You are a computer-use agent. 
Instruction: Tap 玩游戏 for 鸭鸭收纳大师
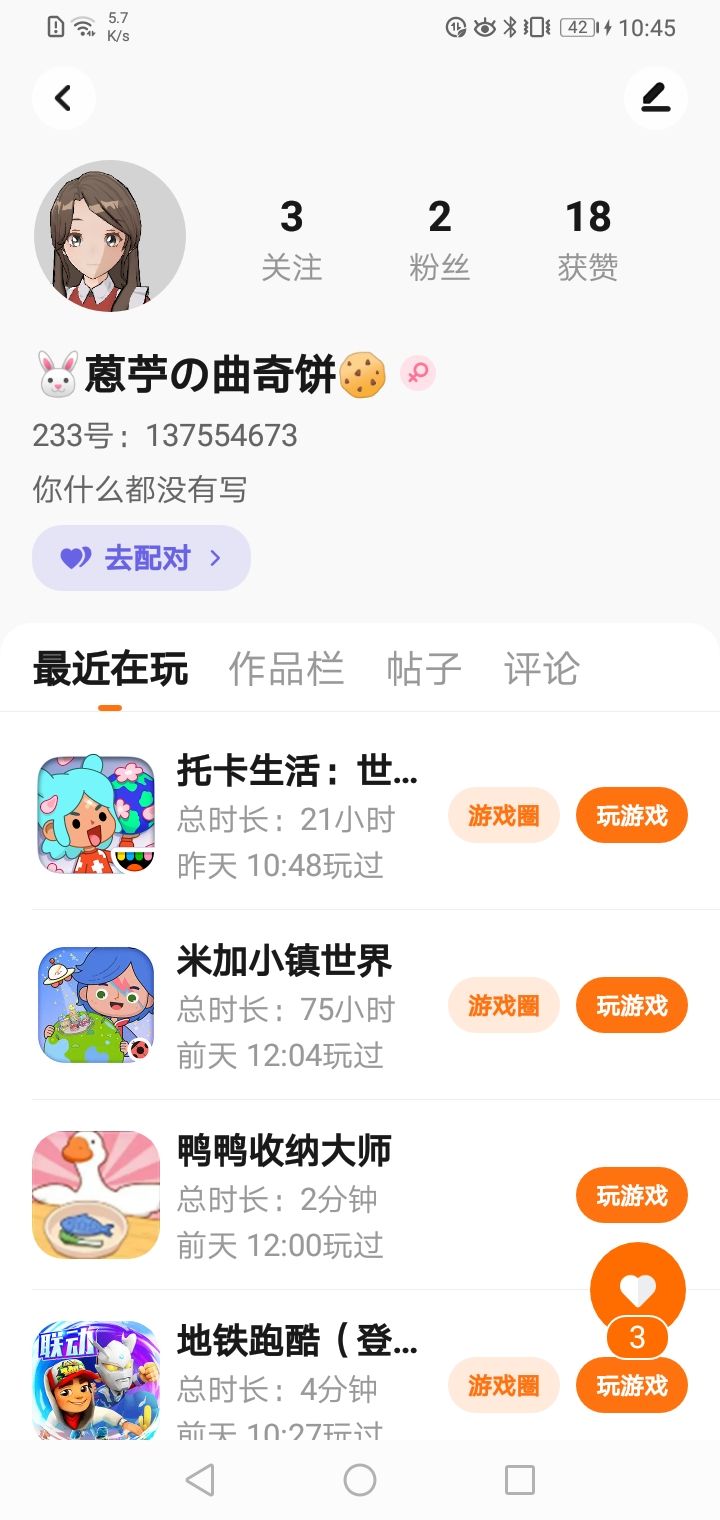pyautogui.click(x=631, y=1195)
